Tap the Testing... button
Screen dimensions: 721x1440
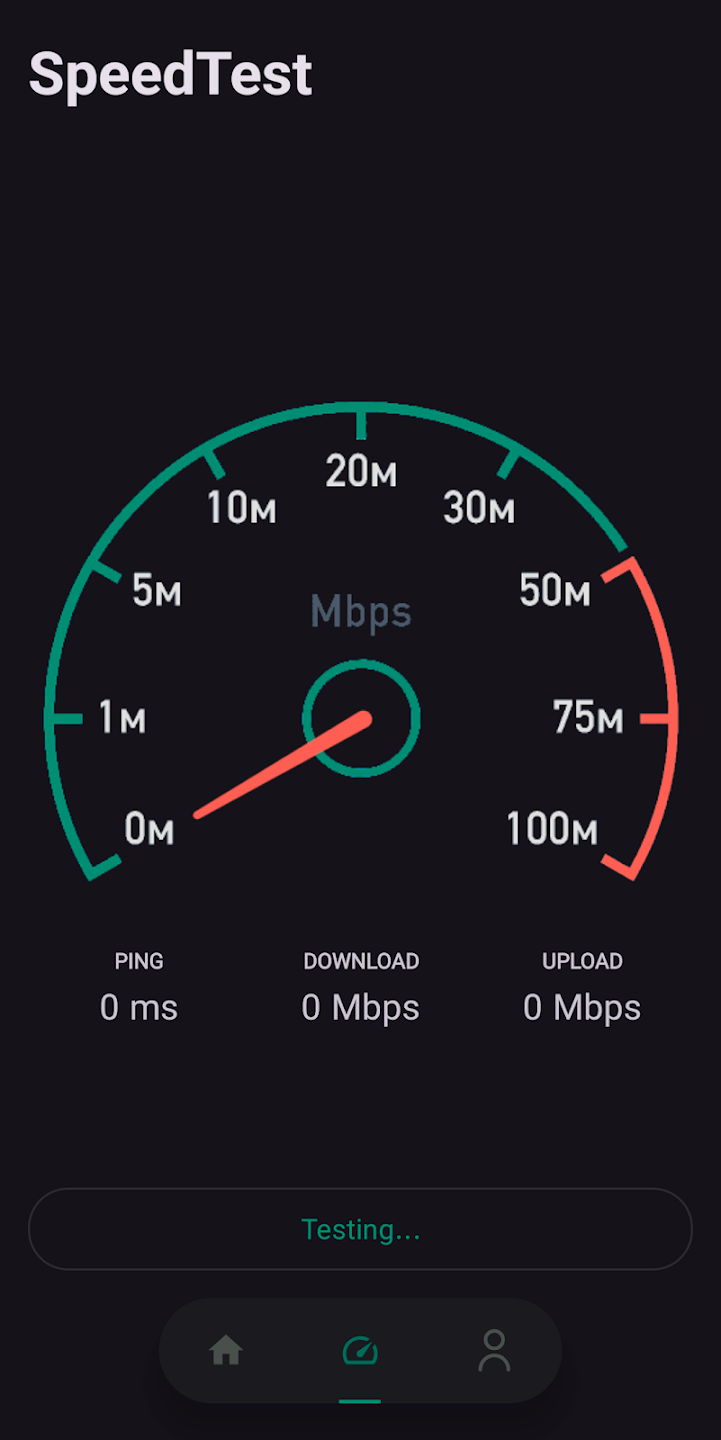(x=360, y=1229)
